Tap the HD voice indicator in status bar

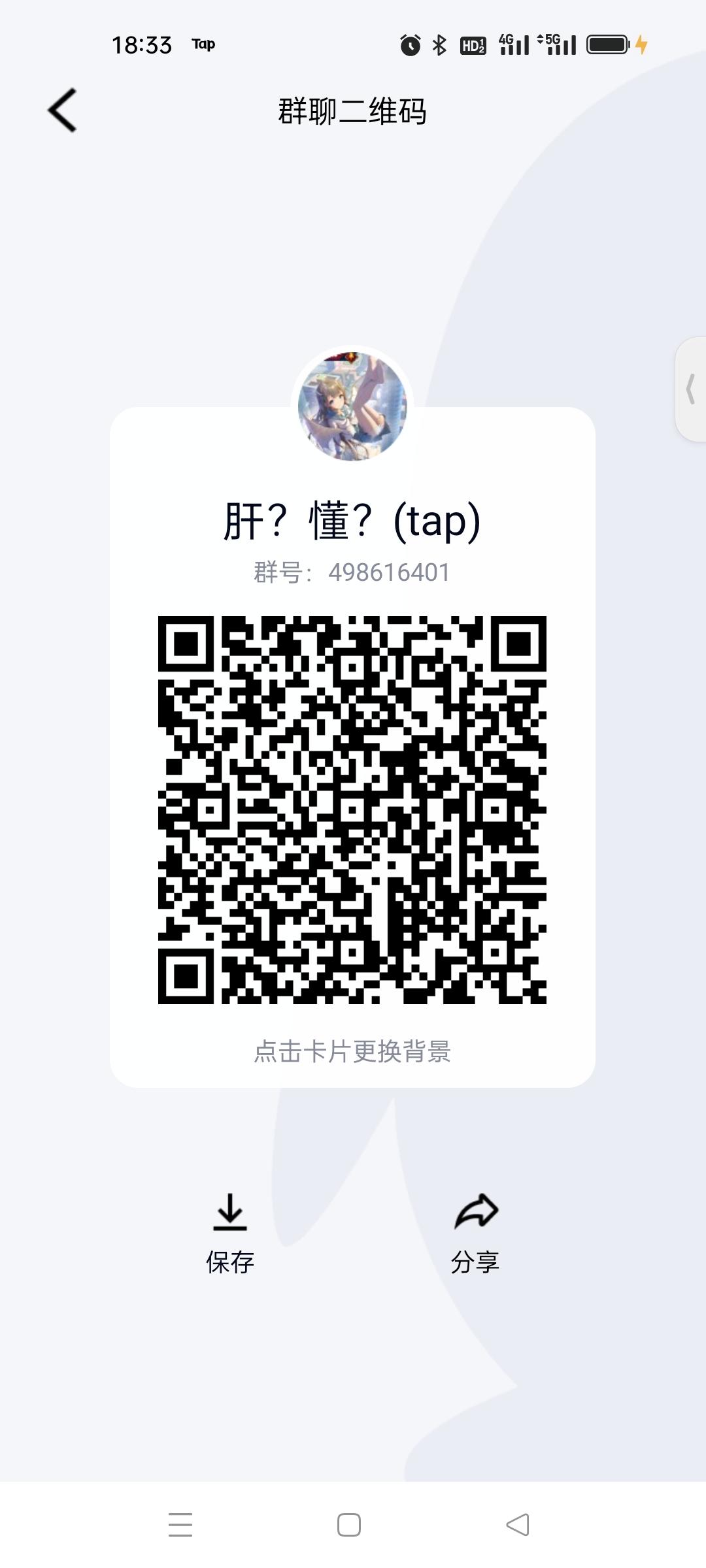pos(472,44)
